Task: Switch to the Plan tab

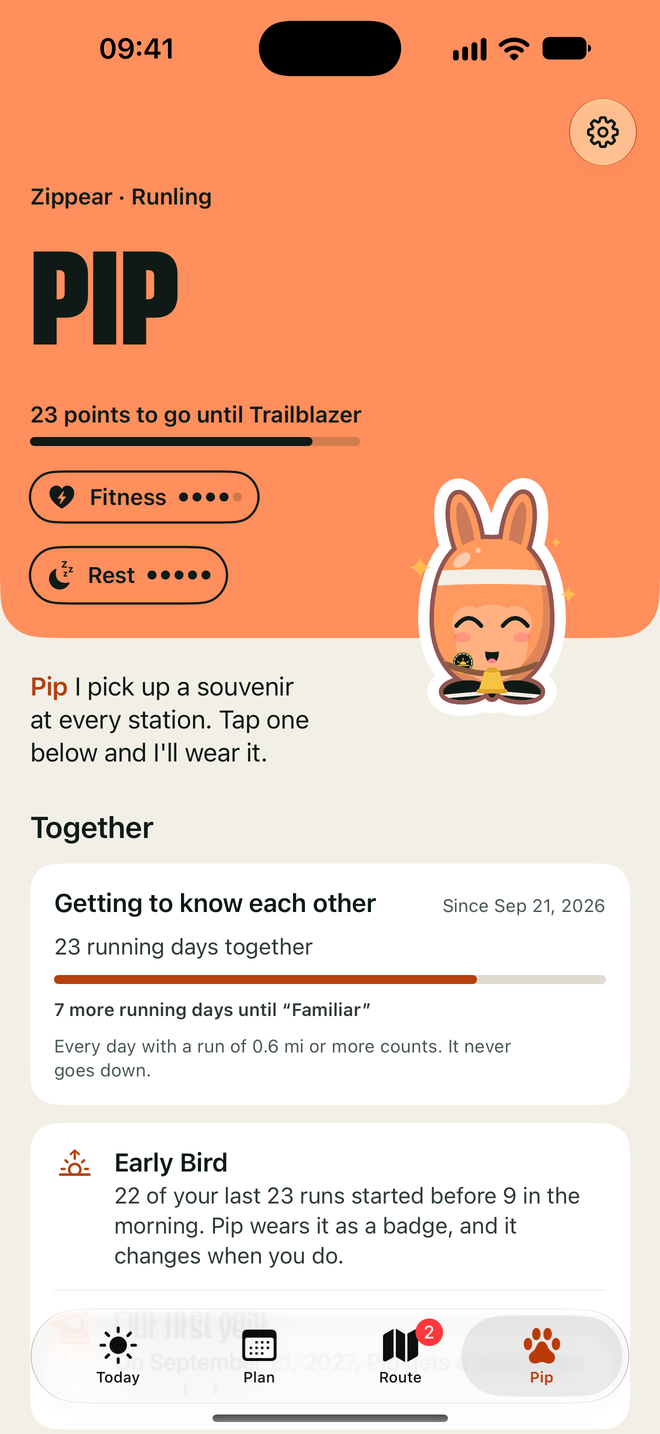Action: [259, 1356]
